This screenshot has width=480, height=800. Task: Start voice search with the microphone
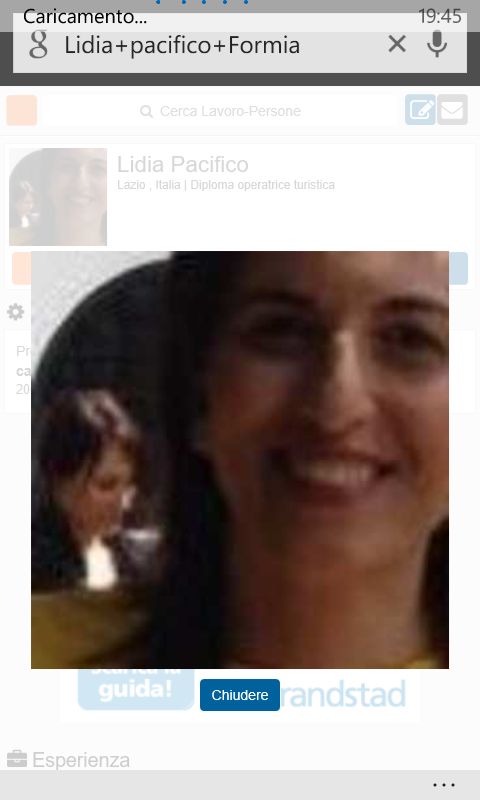pos(437,44)
